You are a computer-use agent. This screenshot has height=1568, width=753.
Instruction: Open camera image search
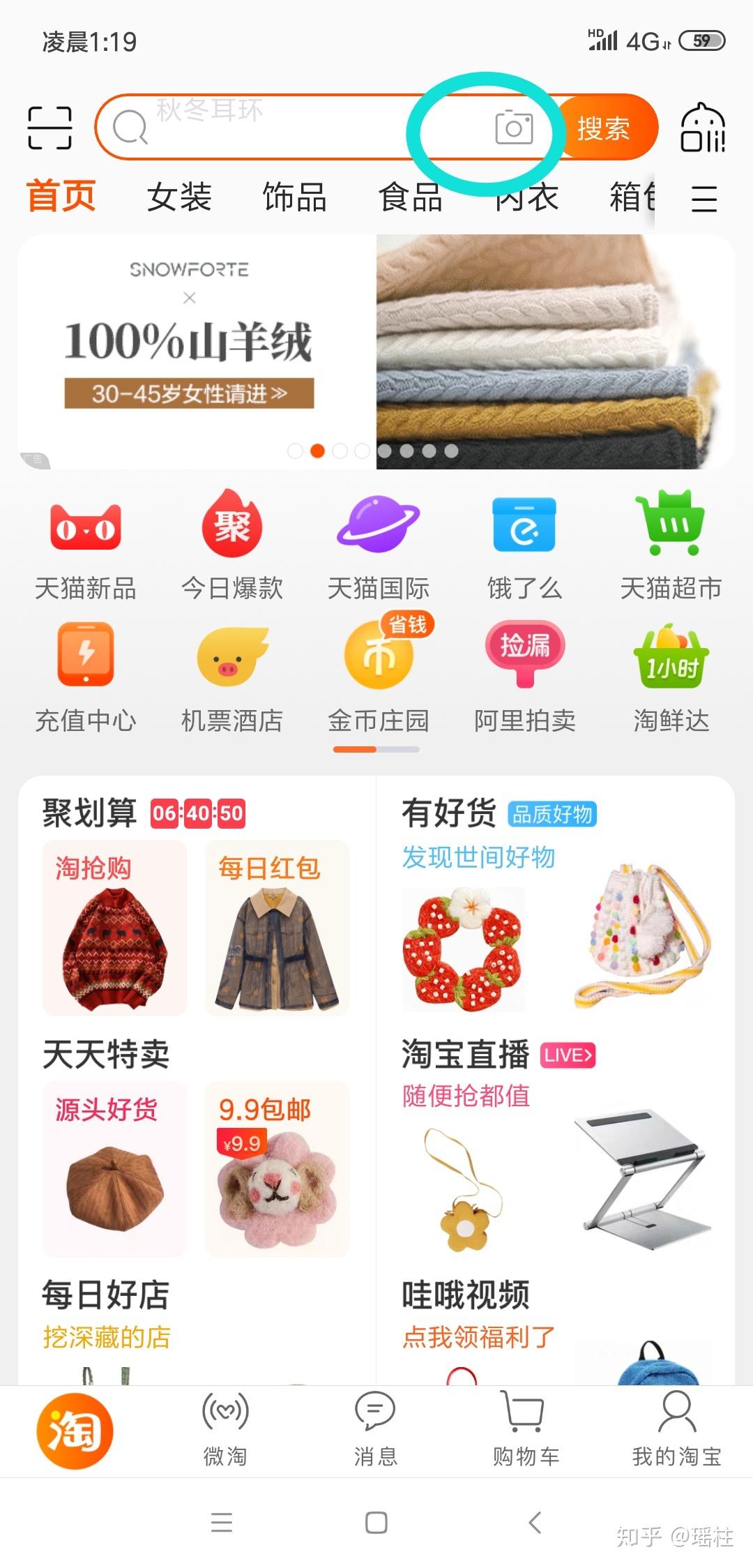point(514,128)
